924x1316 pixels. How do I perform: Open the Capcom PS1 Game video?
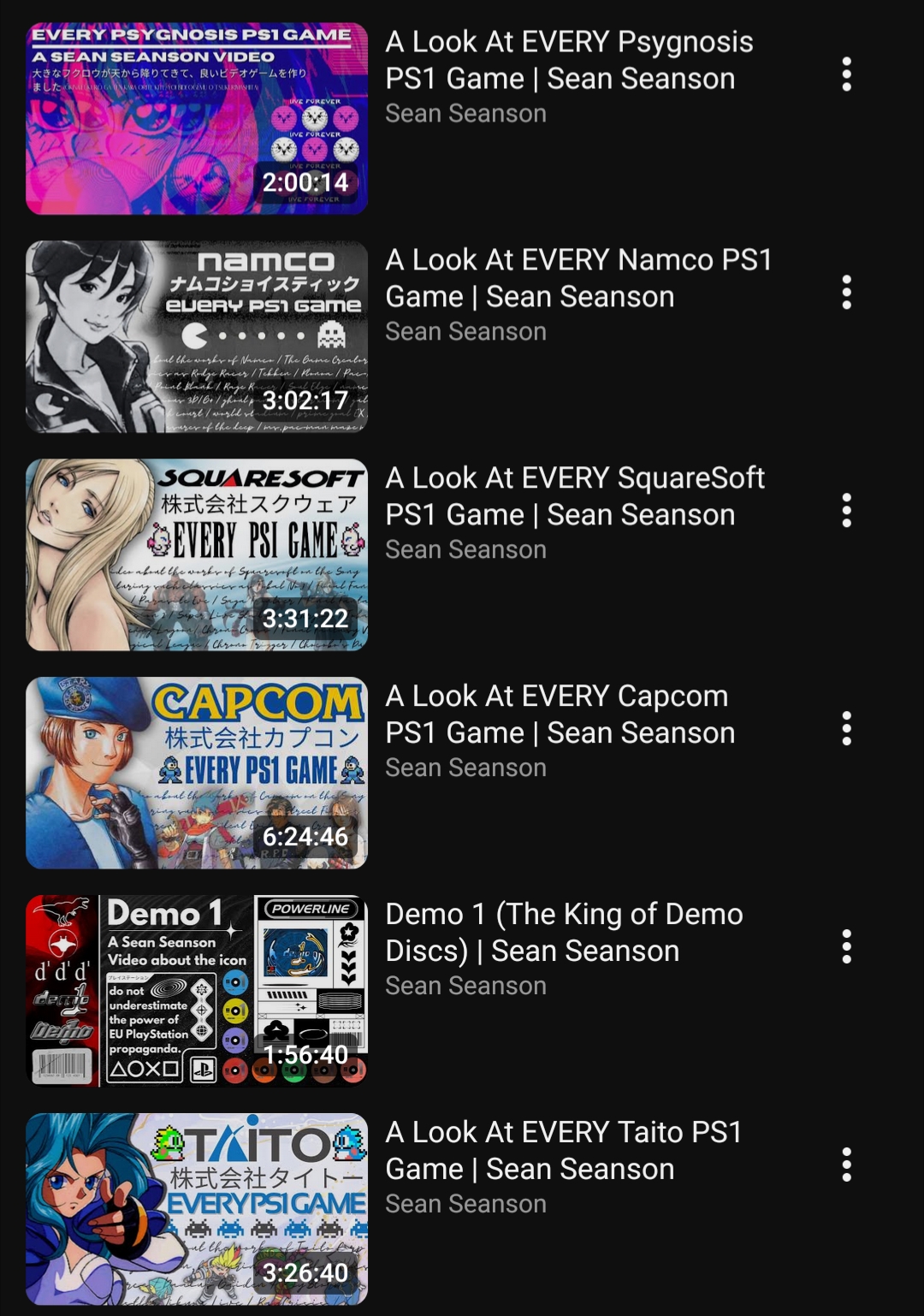[x=197, y=773]
